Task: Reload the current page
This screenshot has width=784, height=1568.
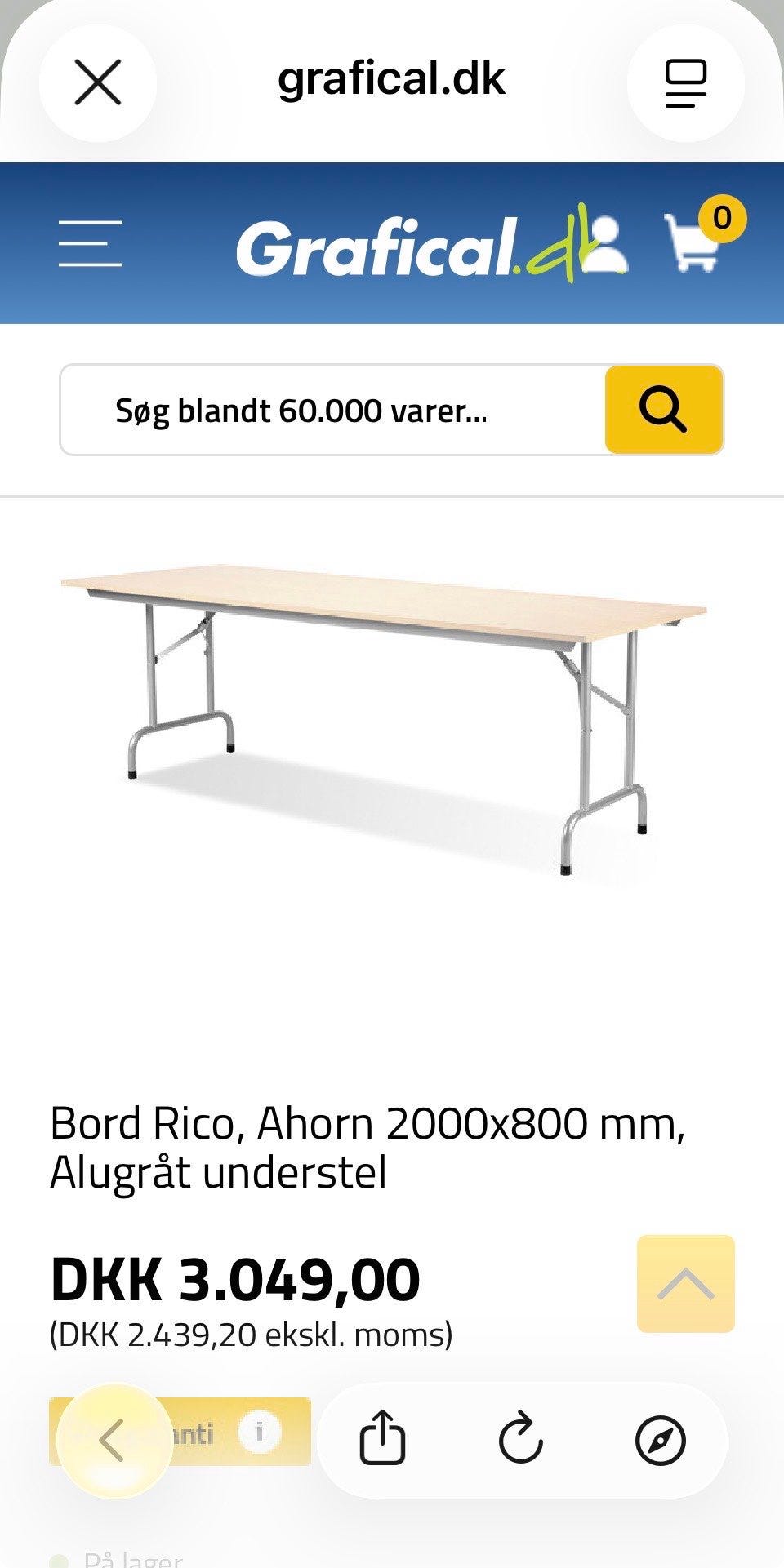Action: pos(521,1441)
